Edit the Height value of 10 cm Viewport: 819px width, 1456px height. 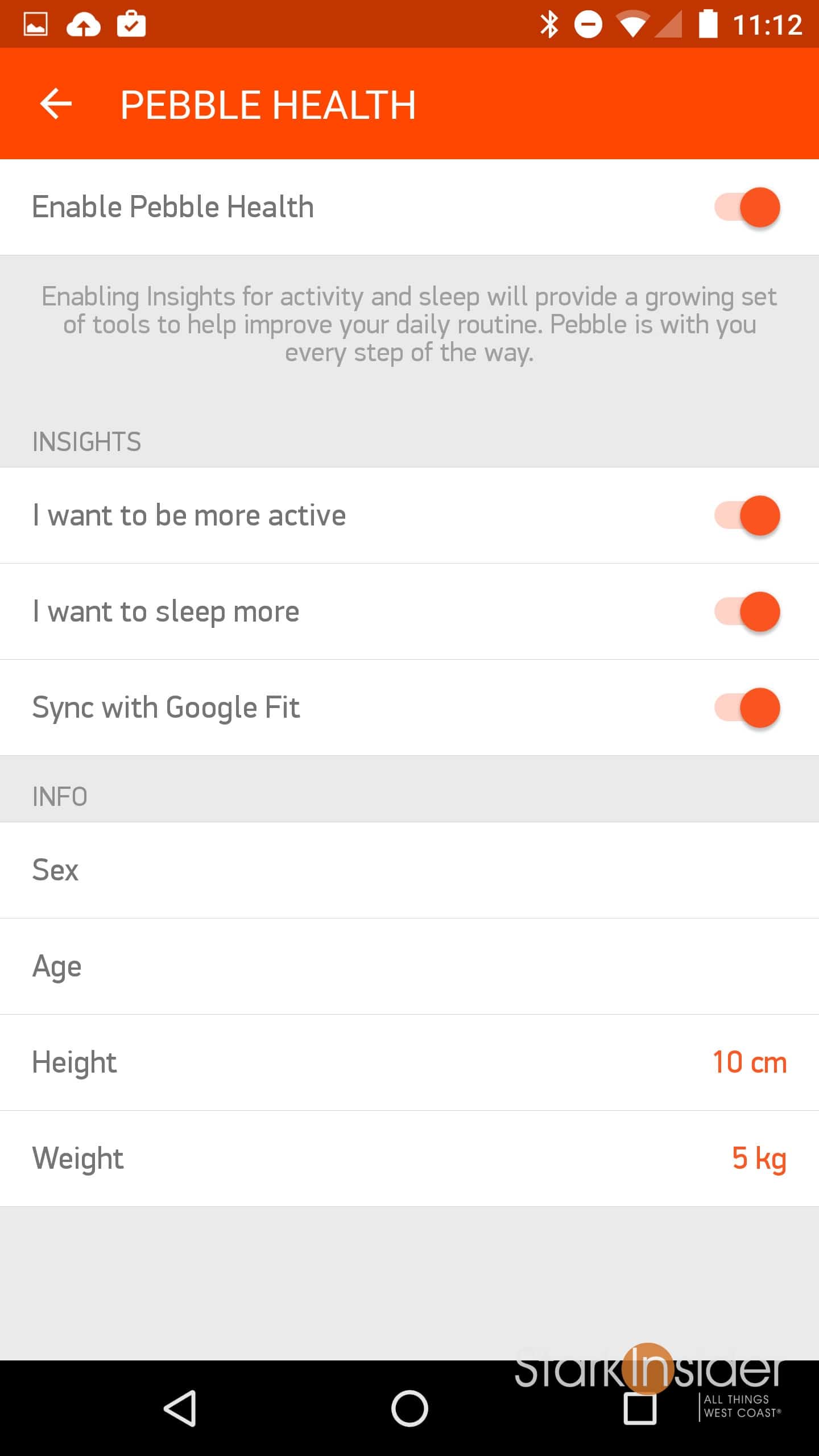(x=748, y=1062)
